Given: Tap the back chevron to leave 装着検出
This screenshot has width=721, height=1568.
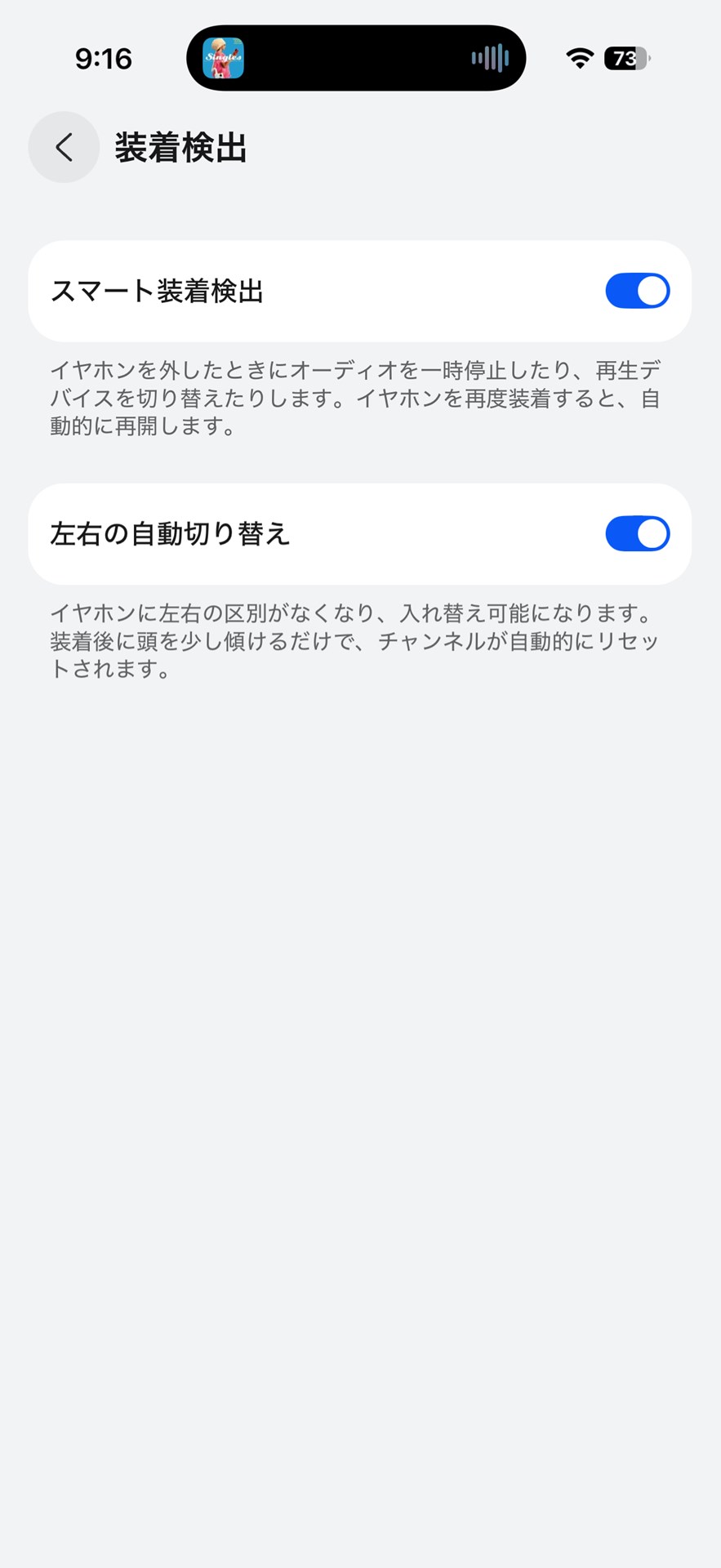Looking at the screenshot, I should [x=63, y=147].
